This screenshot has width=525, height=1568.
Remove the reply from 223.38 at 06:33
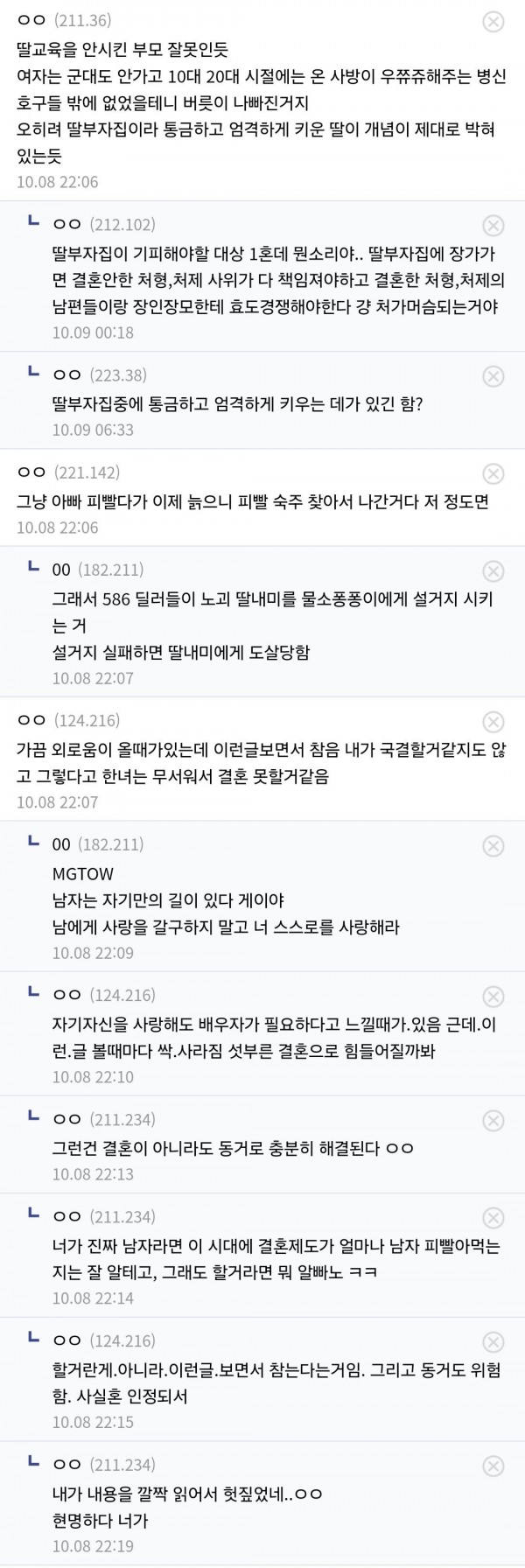pos(493,376)
